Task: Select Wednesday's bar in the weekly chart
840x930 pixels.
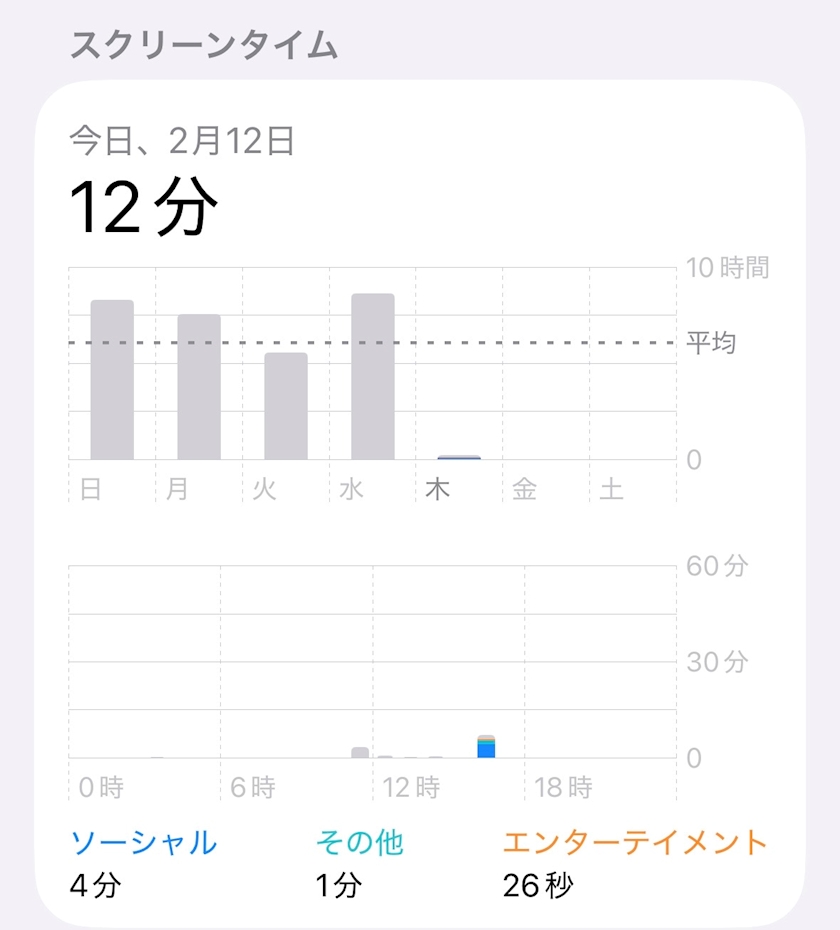Action: (x=373, y=377)
